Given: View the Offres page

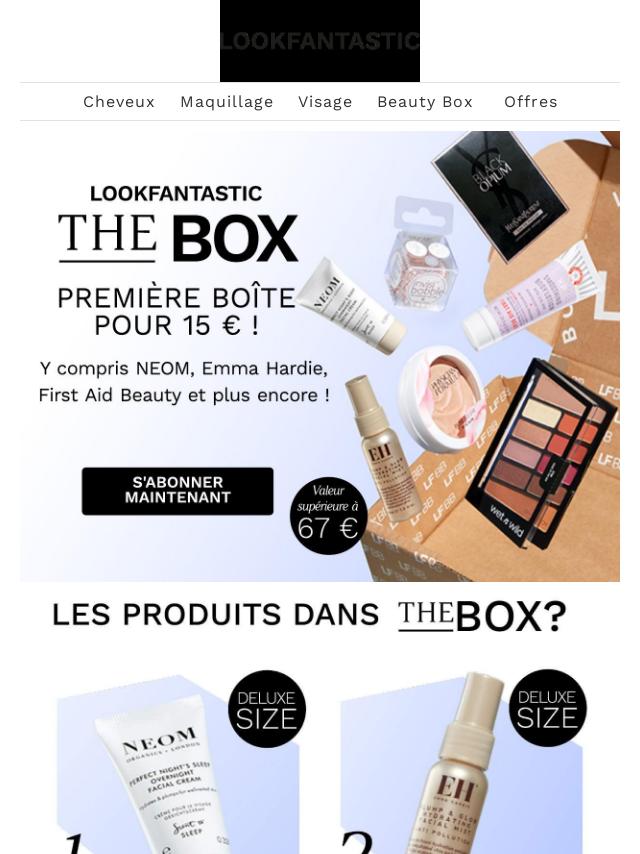Looking at the screenshot, I should pyautogui.click(x=531, y=102).
